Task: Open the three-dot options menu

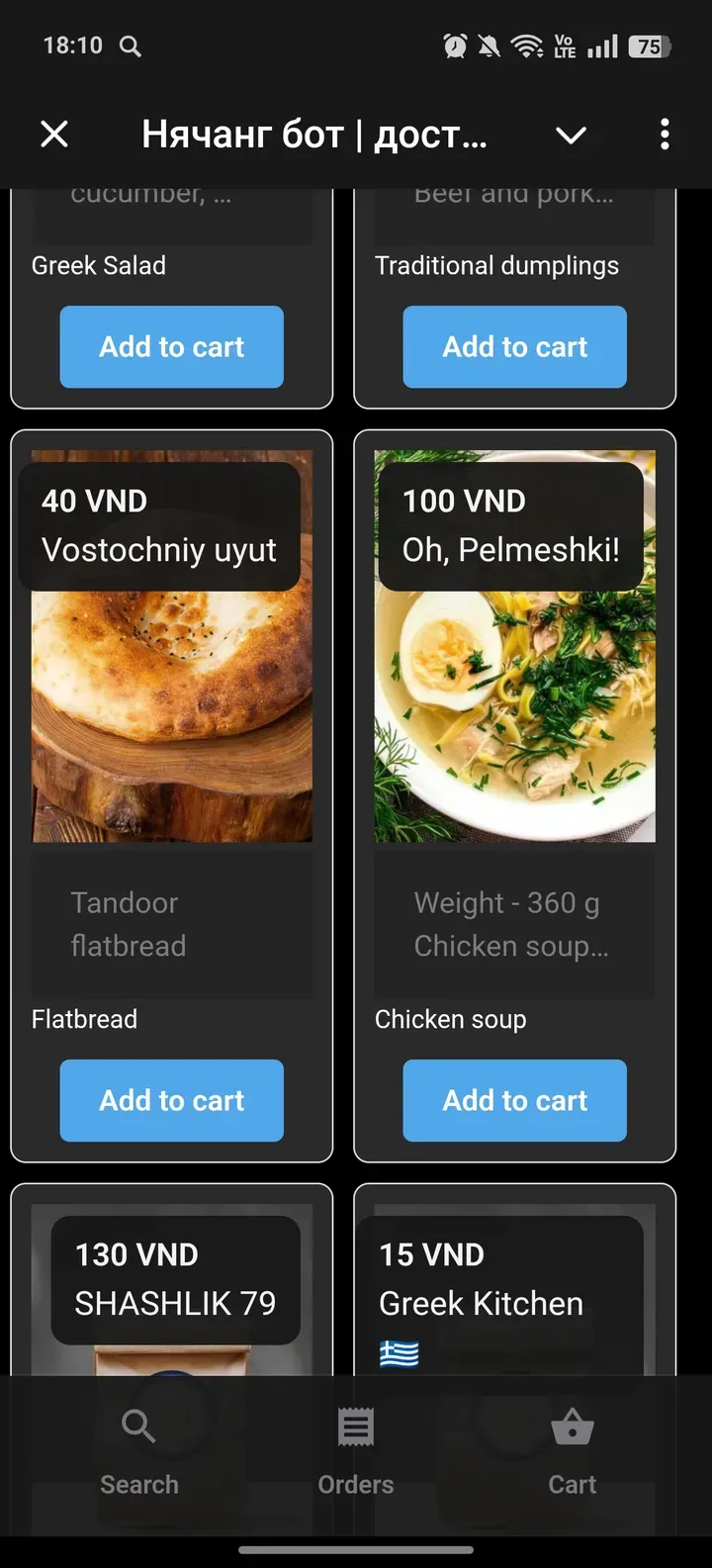Action: click(664, 135)
